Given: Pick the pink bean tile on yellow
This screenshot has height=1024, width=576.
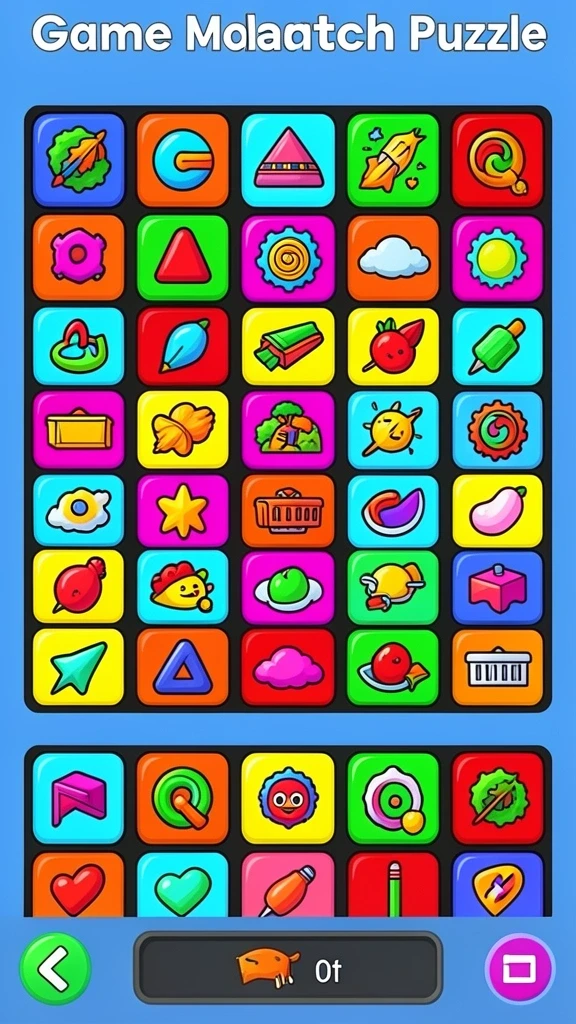Looking at the screenshot, I should (498, 510).
